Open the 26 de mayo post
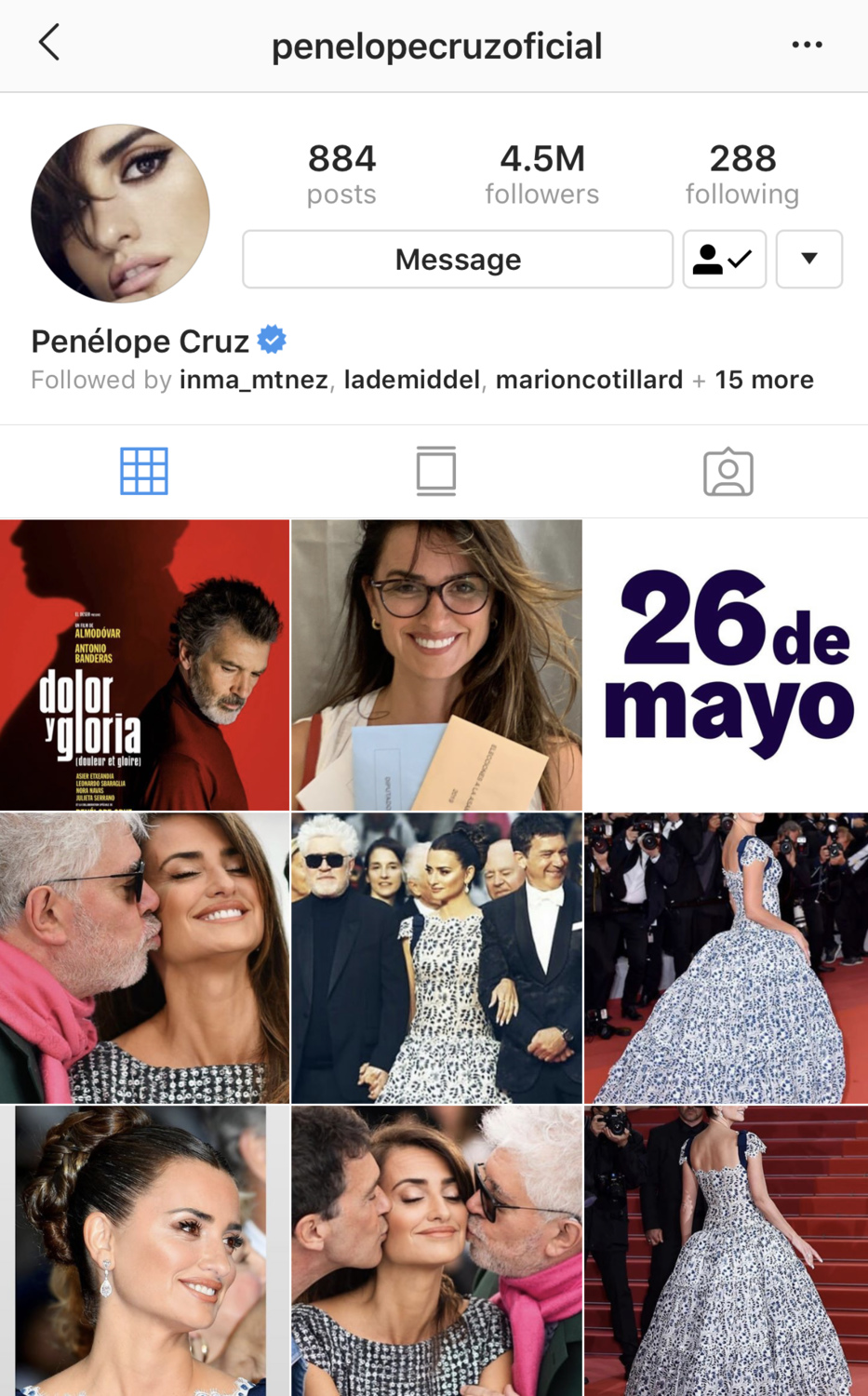868x1396 pixels. [x=727, y=664]
